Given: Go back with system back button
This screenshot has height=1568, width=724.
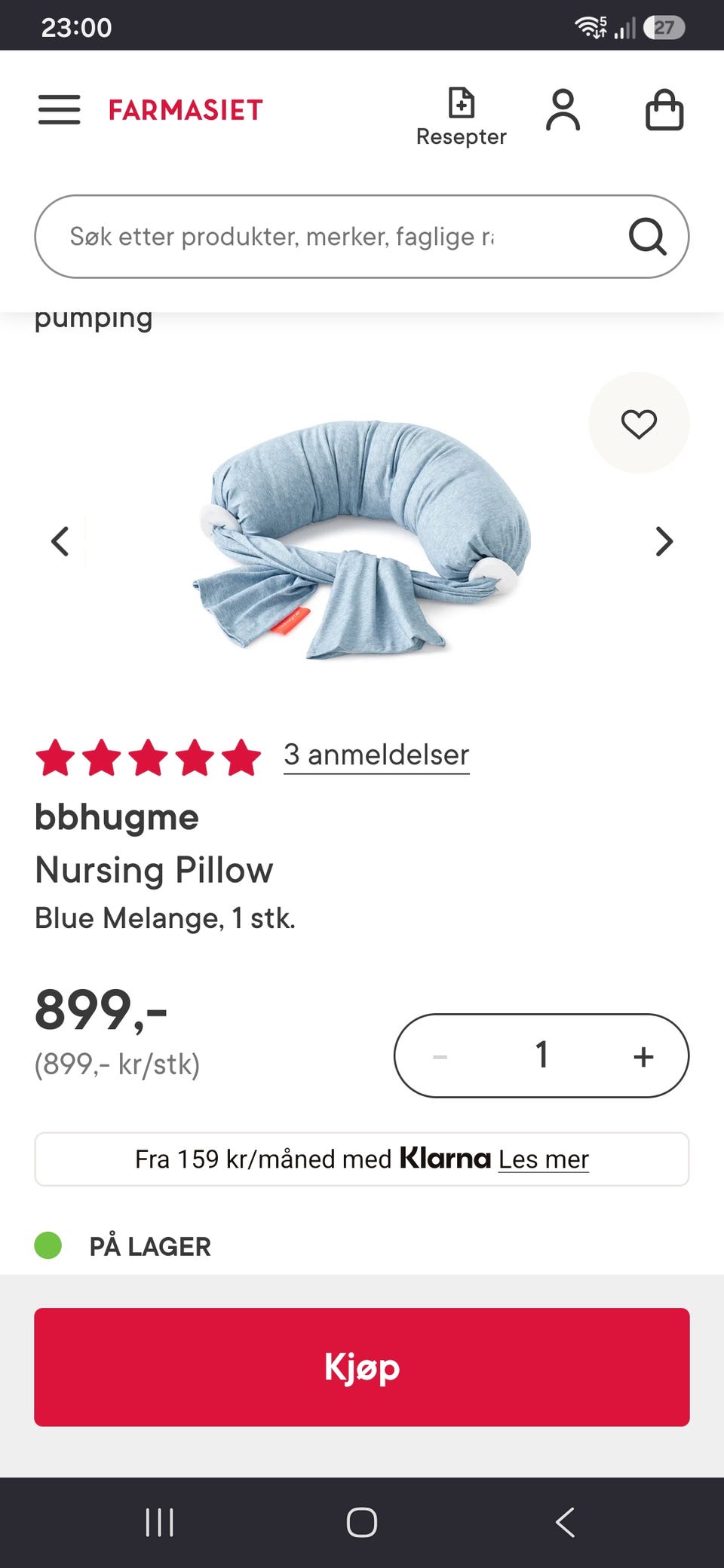Looking at the screenshot, I should click(565, 1522).
